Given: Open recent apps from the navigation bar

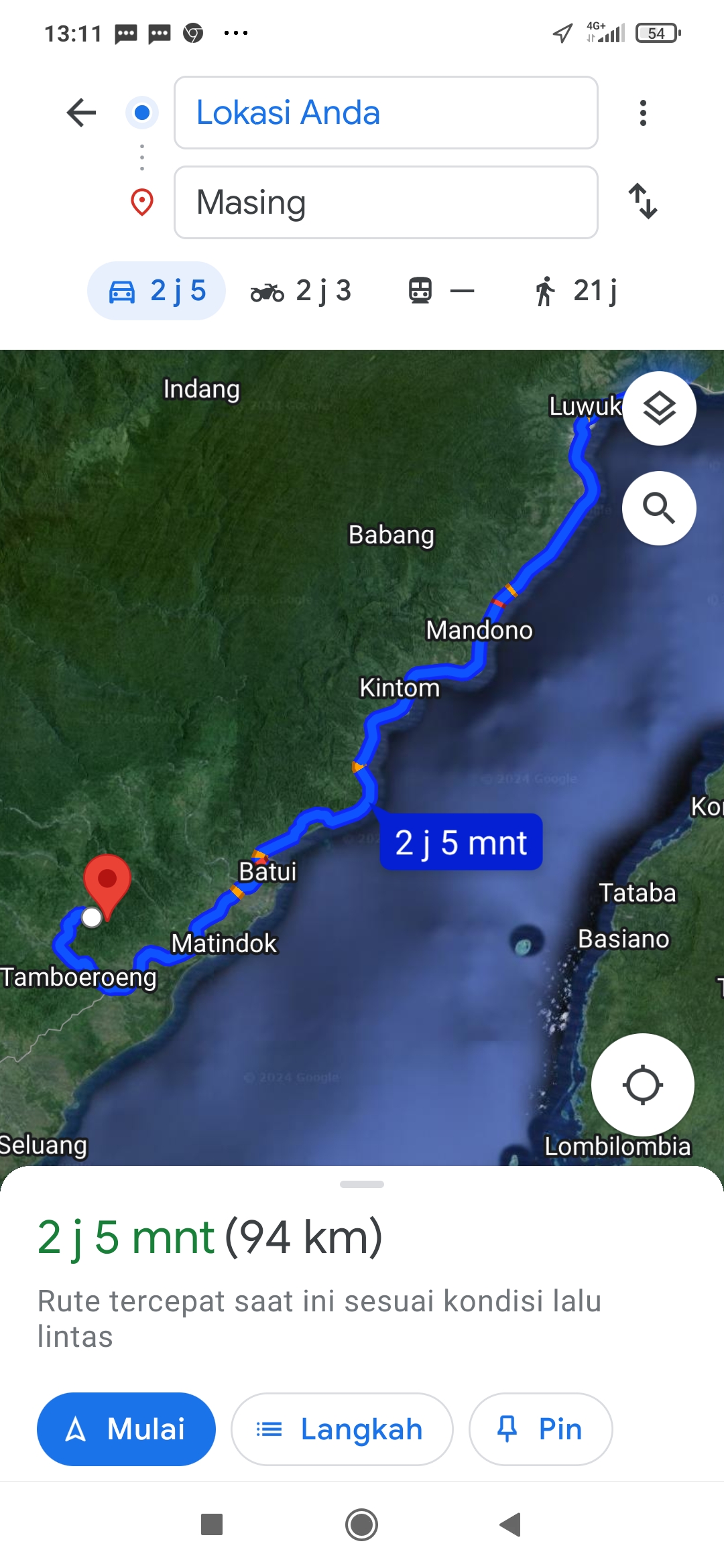Looking at the screenshot, I should tap(212, 1525).
